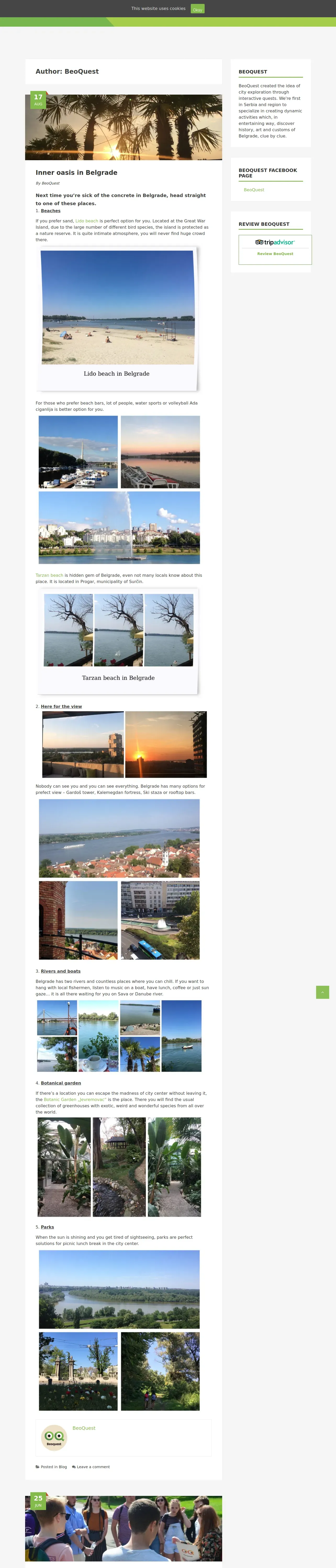Follow the Tarzan beach link
This screenshot has height=1568, width=336.
[x=49, y=575]
